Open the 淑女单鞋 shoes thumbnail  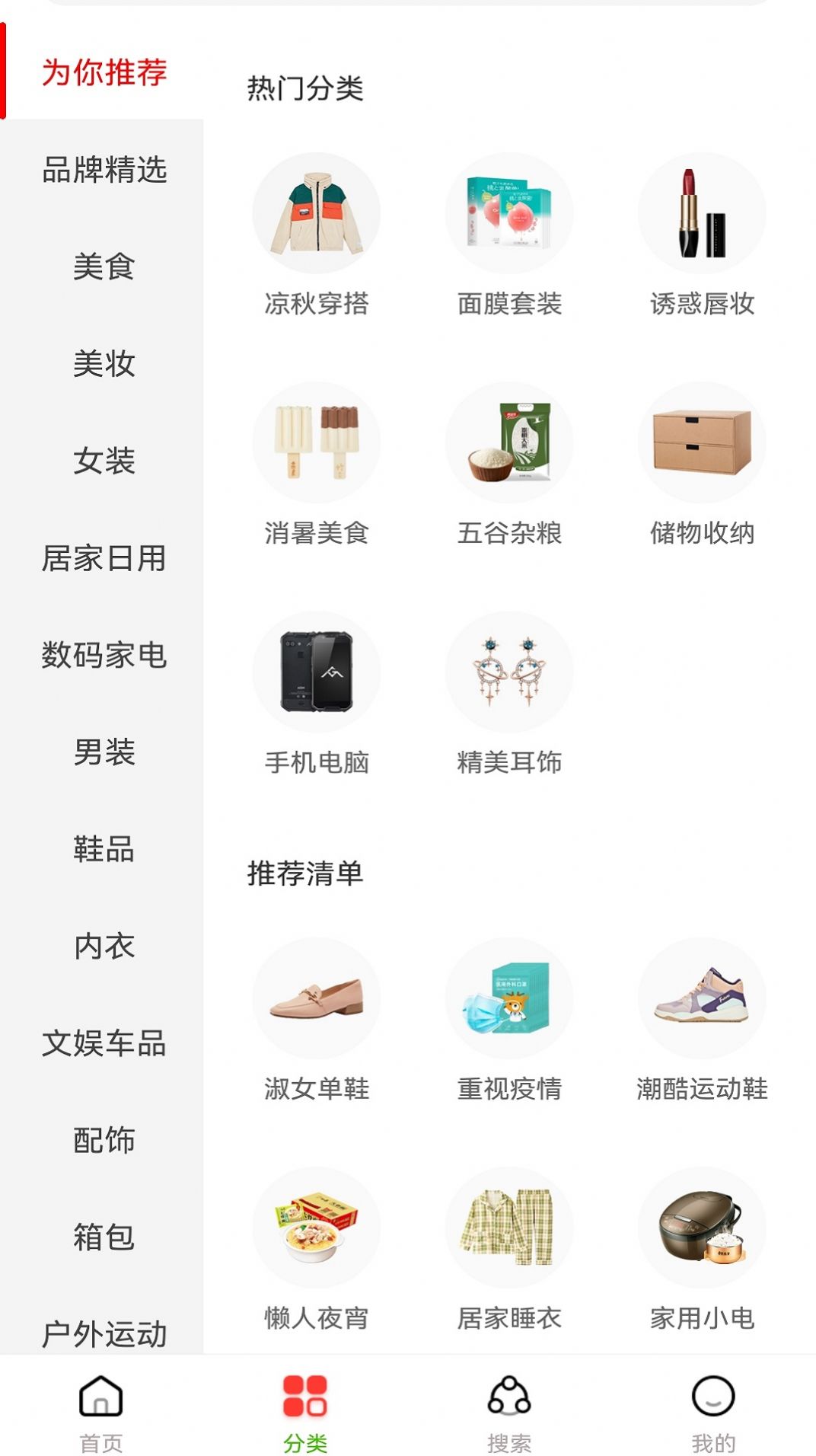[316, 1001]
